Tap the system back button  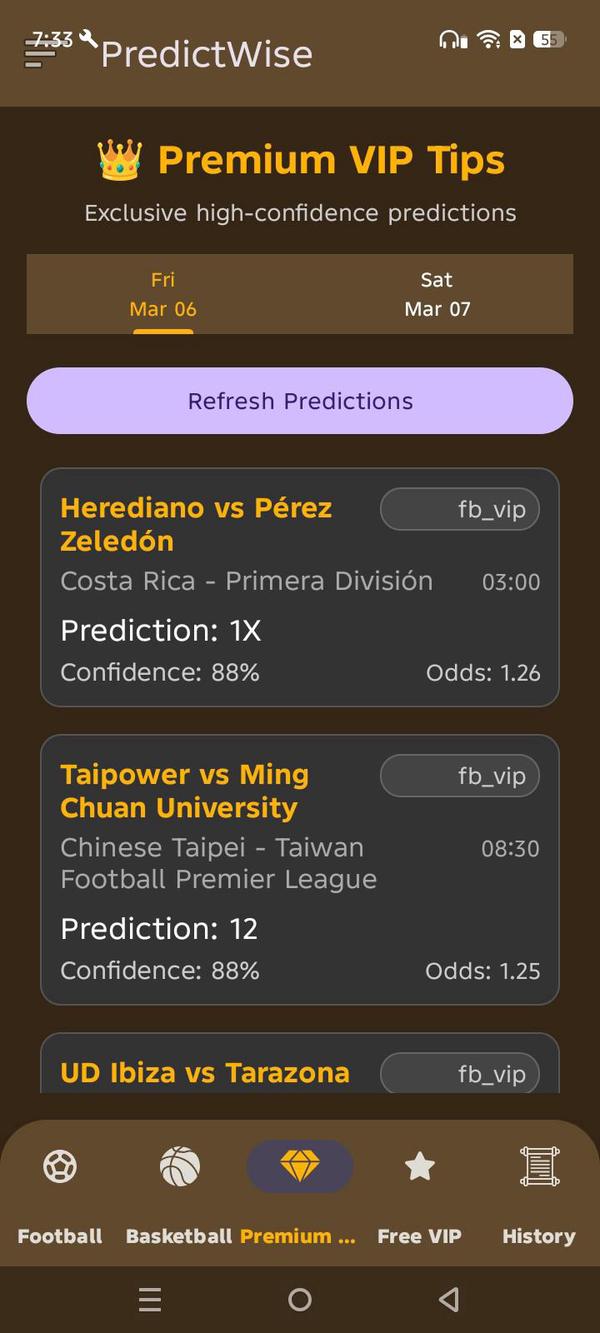tap(449, 1299)
